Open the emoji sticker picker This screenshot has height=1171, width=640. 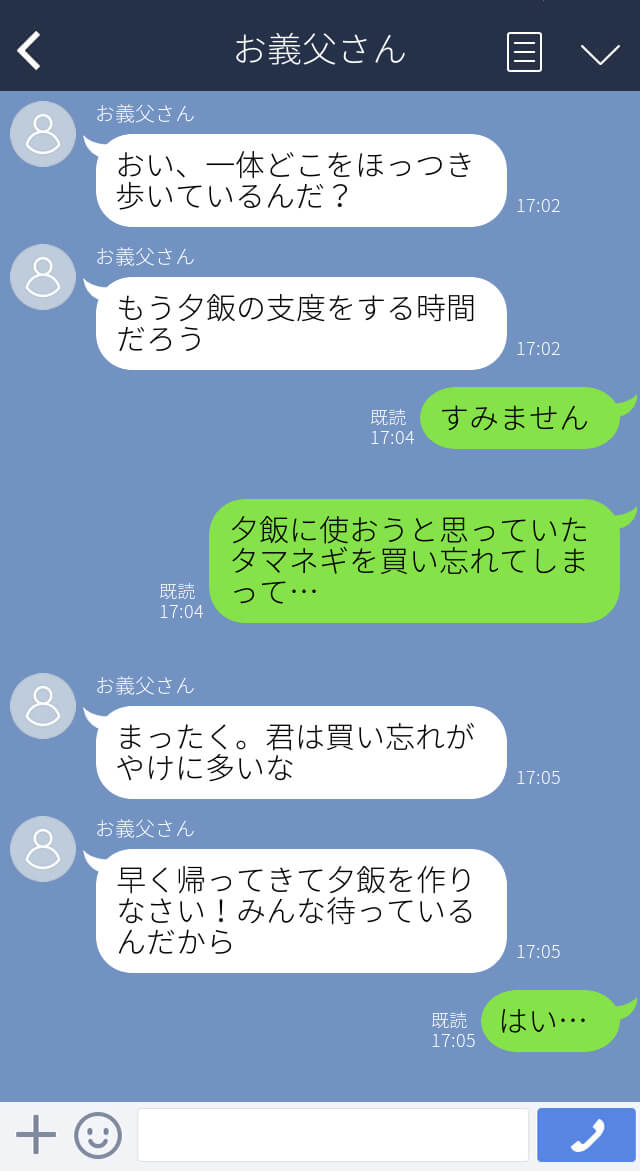coord(98,1135)
